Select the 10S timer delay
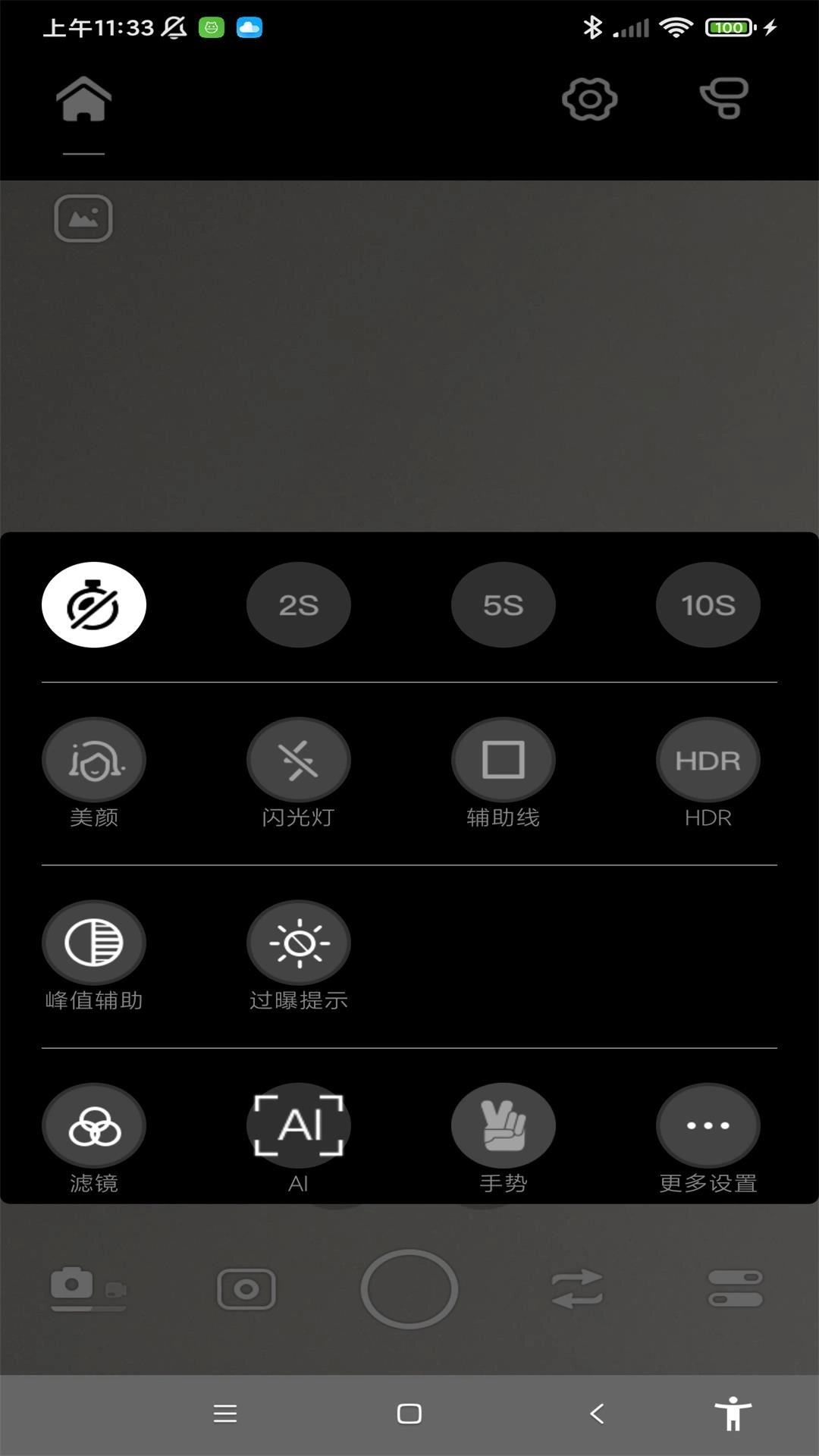This screenshot has width=819, height=1456. pyautogui.click(x=708, y=604)
